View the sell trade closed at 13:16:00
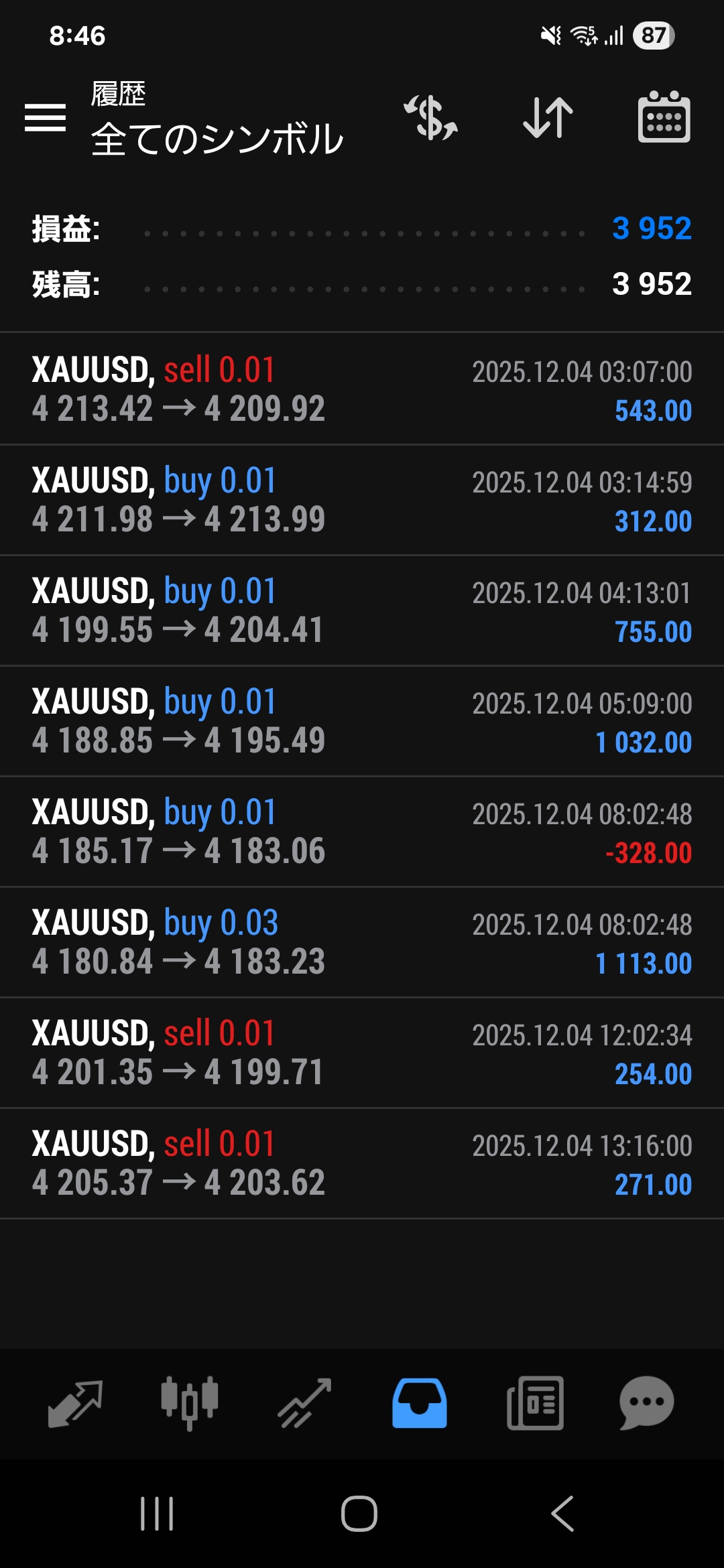 362,1163
